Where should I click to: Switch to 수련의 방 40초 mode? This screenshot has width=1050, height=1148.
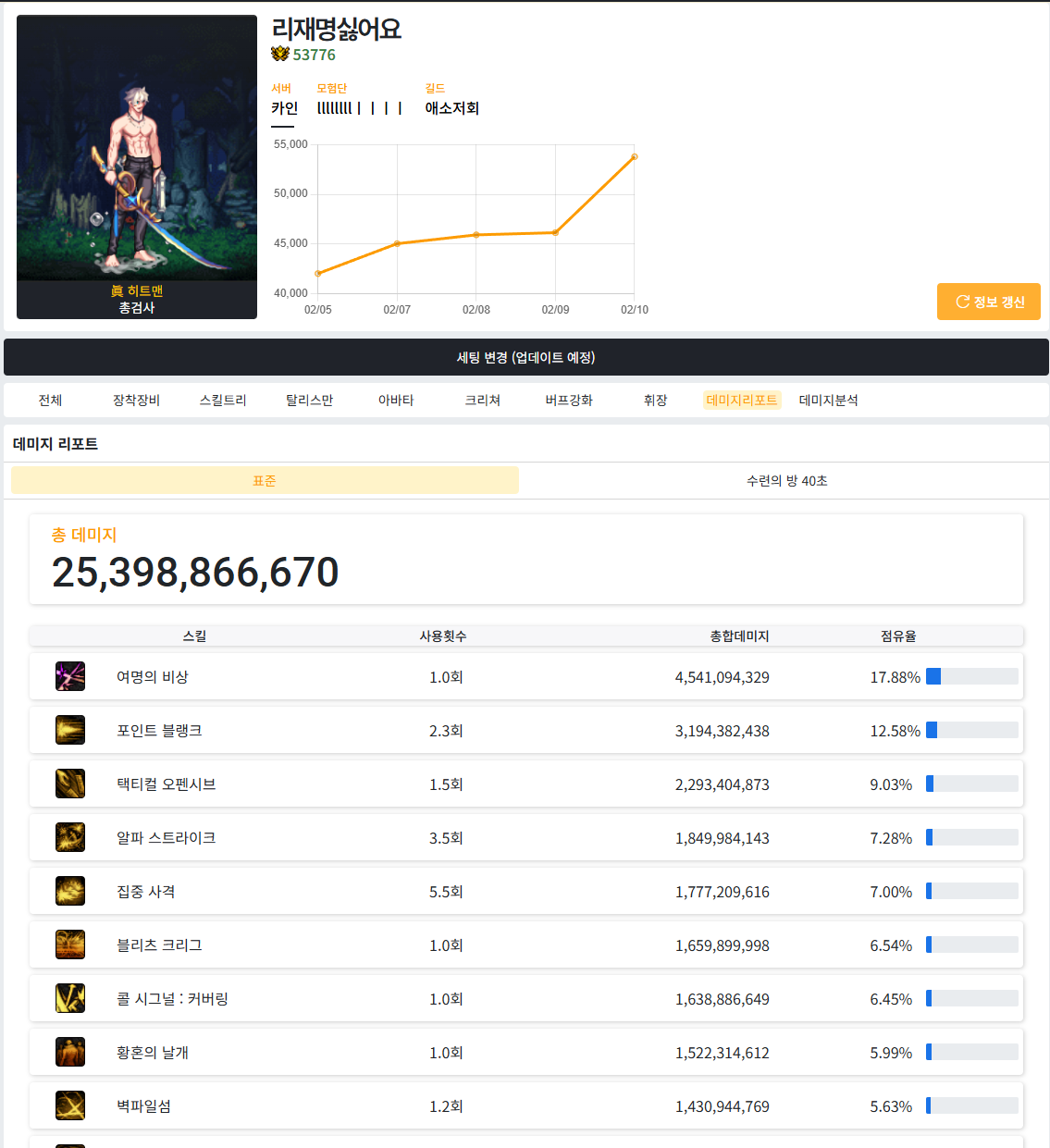(786, 480)
